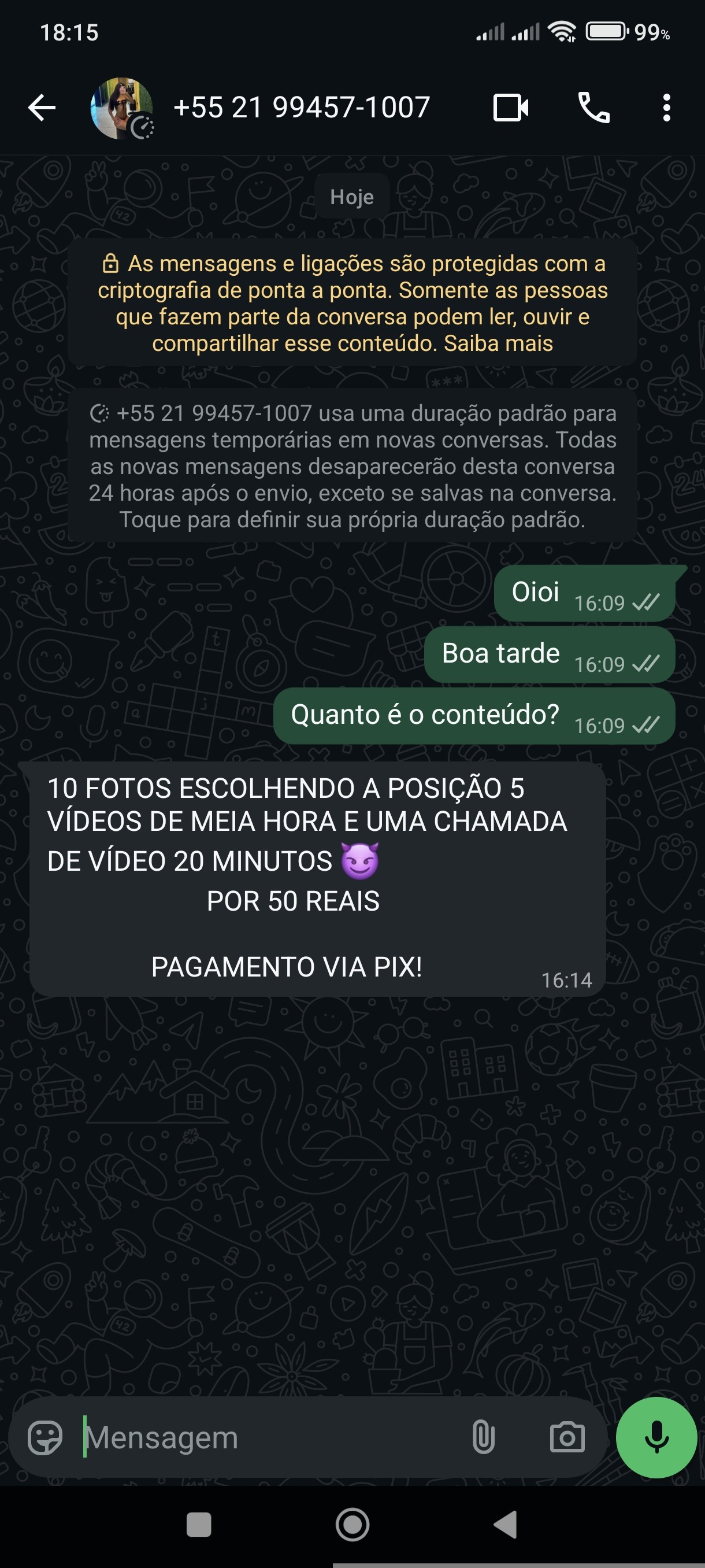The height and width of the screenshot is (1568, 705).
Task: Focus the Mensagem text field
Action: pos(268,1438)
